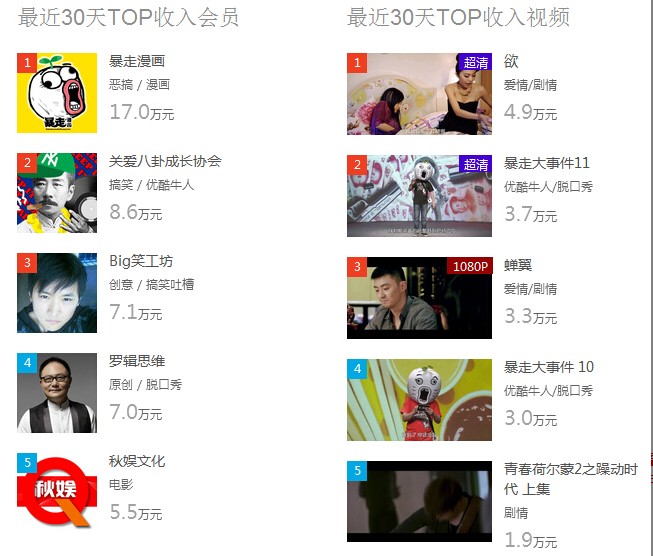The image size is (653, 556).
Task: Open the Big笑工坊 member avatar
Action: click(x=57, y=293)
